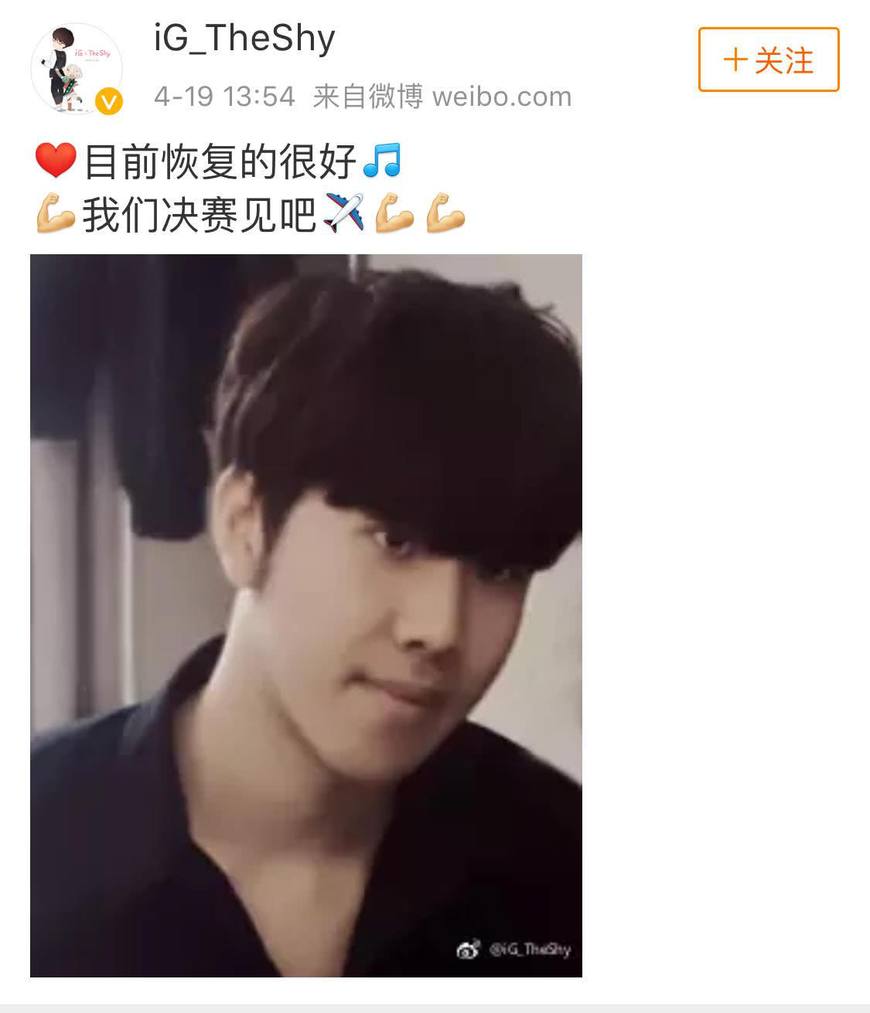
Task: Click the 来自微博 source label
Action: (360, 97)
